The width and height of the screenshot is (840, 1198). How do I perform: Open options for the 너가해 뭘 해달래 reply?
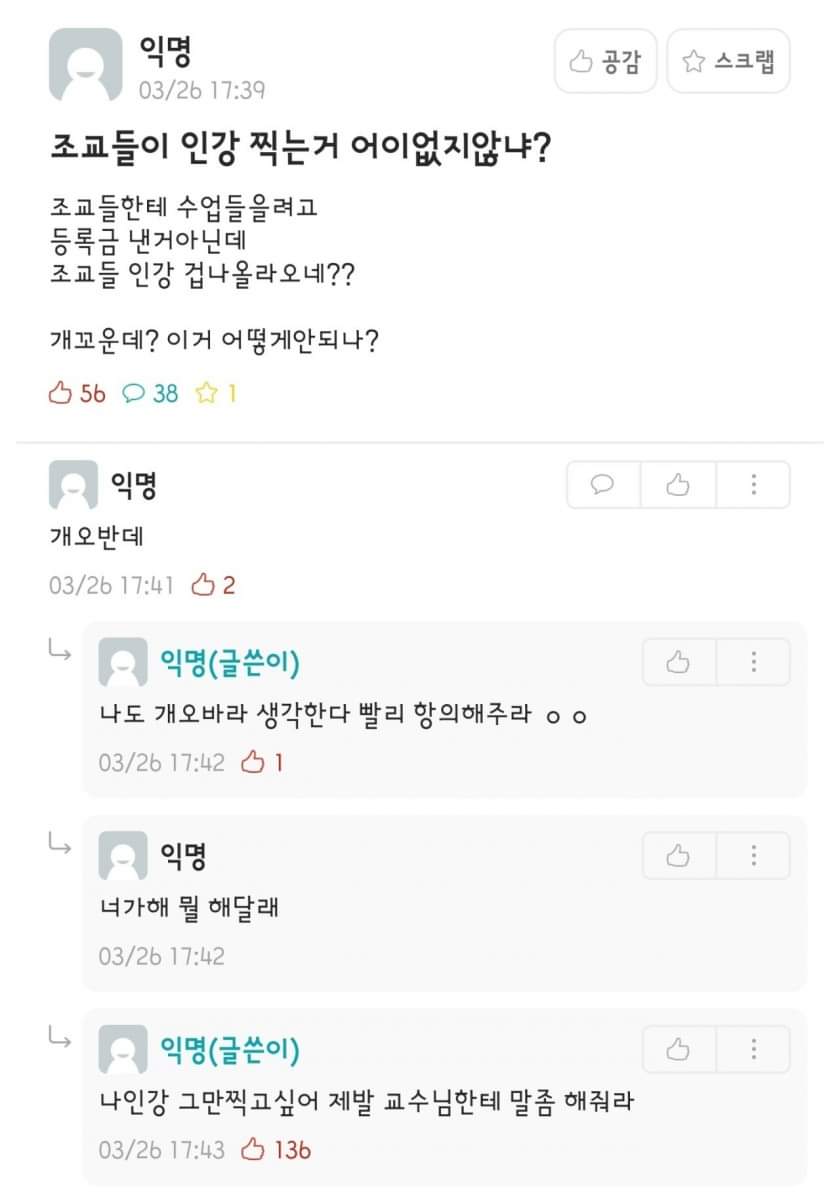tap(753, 856)
